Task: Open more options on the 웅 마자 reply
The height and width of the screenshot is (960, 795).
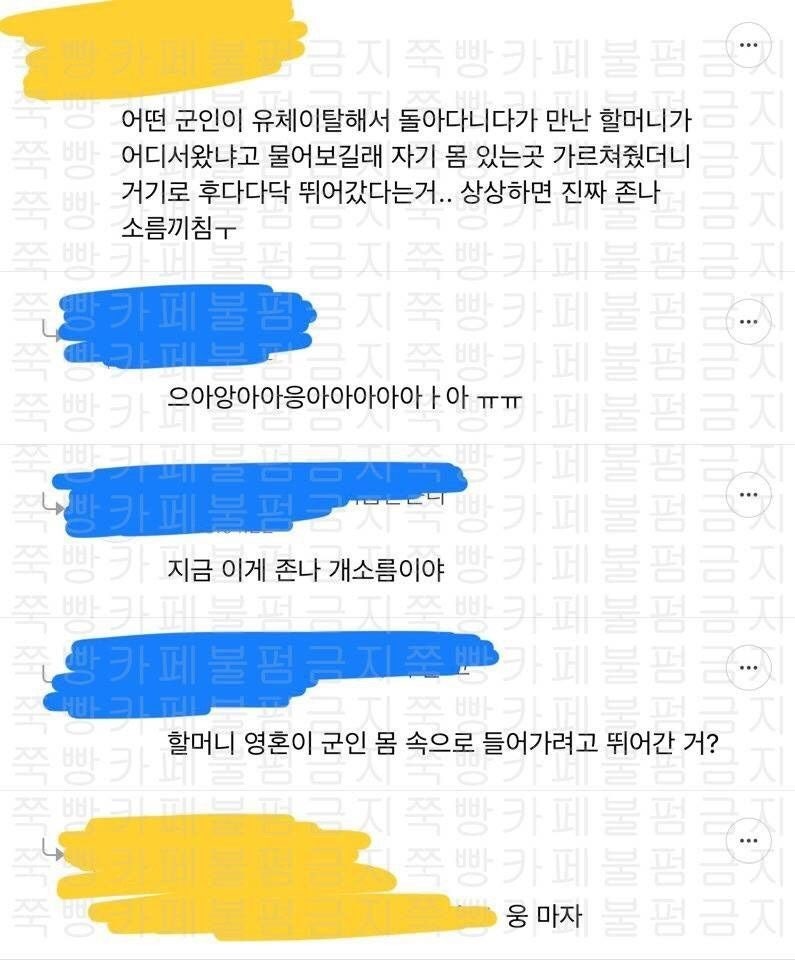Action: (748, 841)
